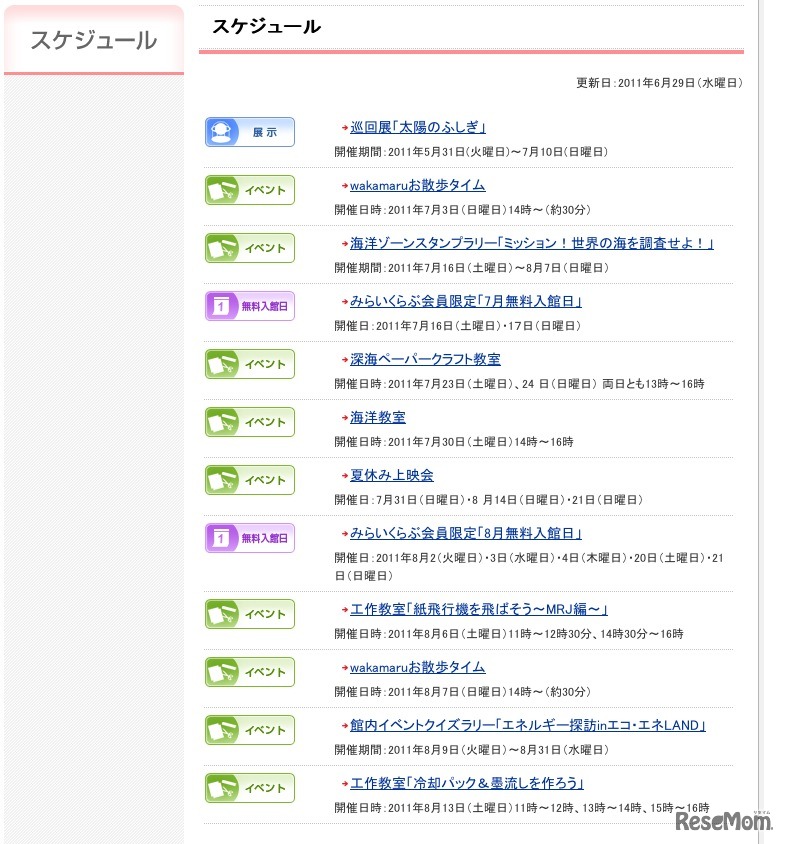786x844 pixels.
Task: Click the イベント badge beside 工作教室「冷却パック＆墨流しを作ろう」
Action: point(249,788)
